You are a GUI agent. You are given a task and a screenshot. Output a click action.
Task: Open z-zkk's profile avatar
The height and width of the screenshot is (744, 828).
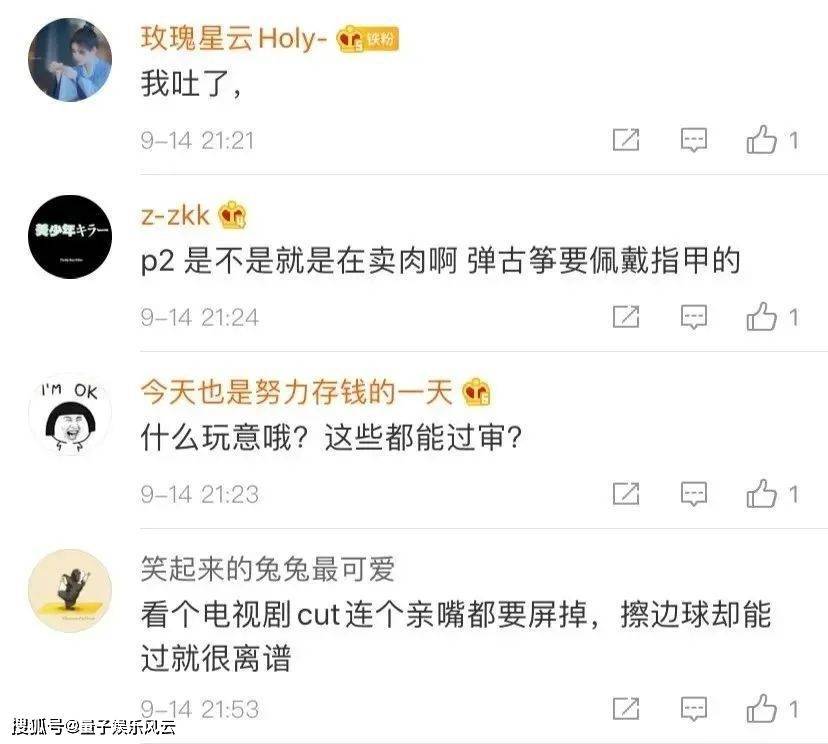pyautogui.click(x=69, y=237)
